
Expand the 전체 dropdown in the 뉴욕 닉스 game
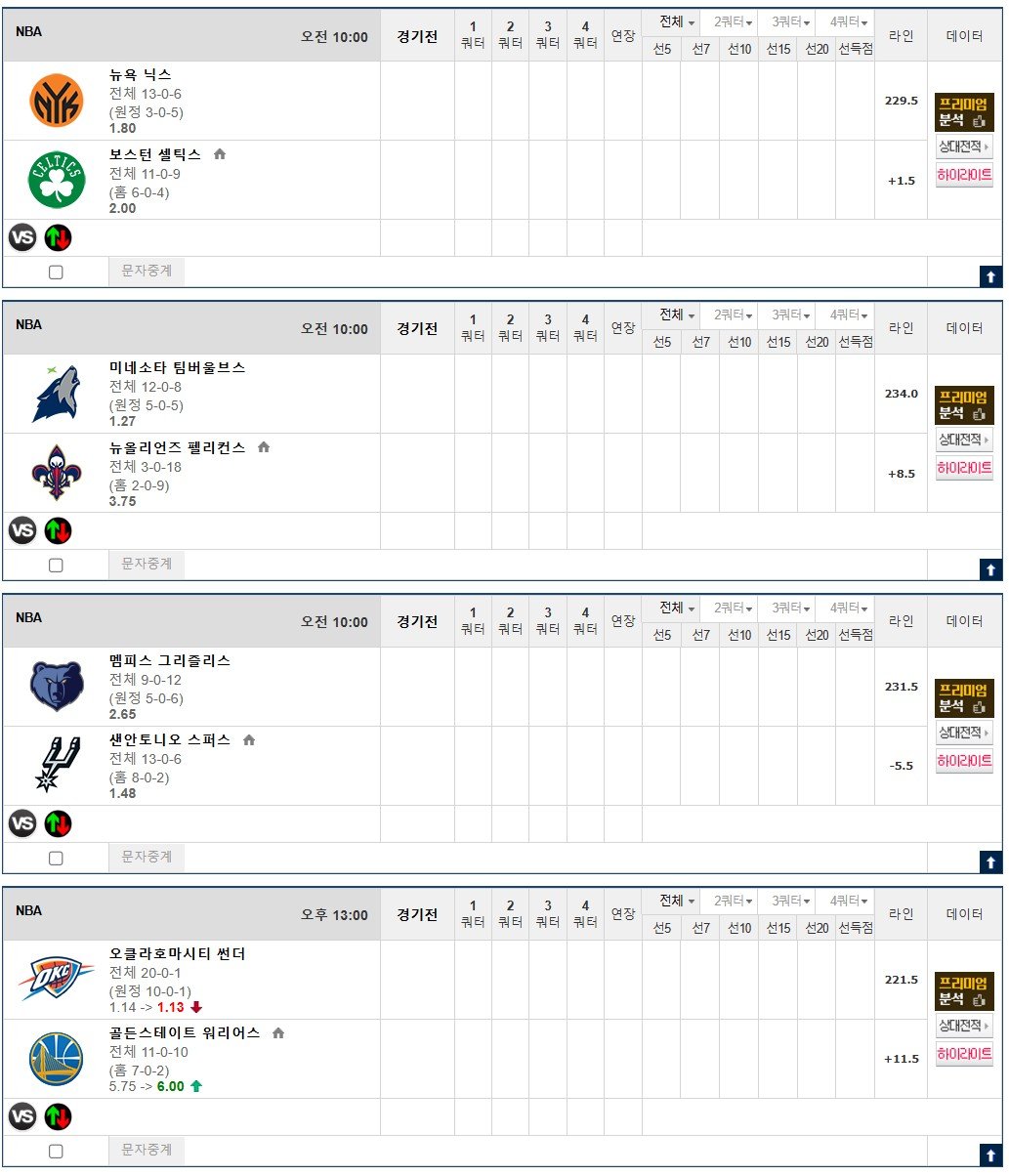pyautogui.click(x=676, y=21)
